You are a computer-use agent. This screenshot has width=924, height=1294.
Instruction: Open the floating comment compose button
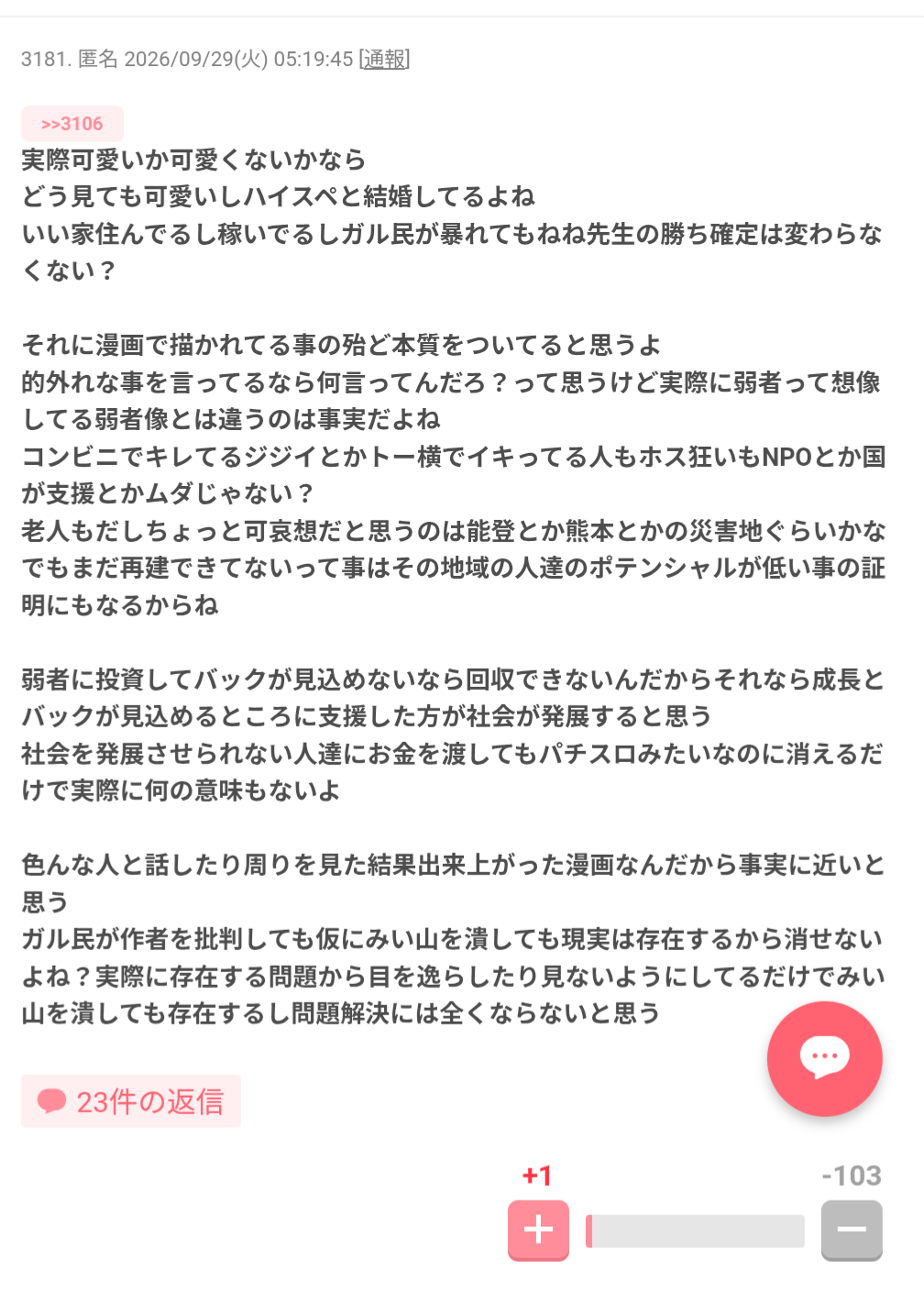824,1058
